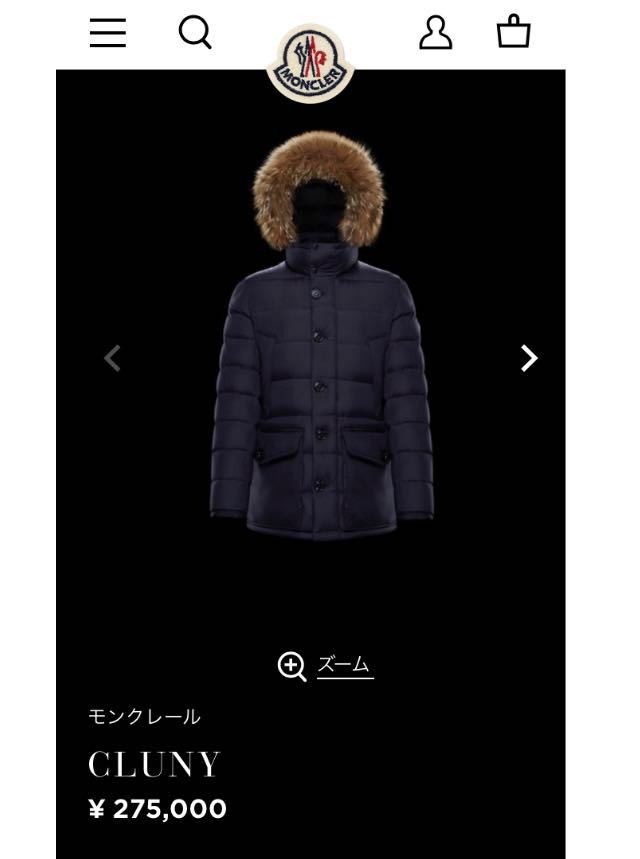The image size is (640, 859).
Task: Show the previous product image
Action: pos(112,358)
